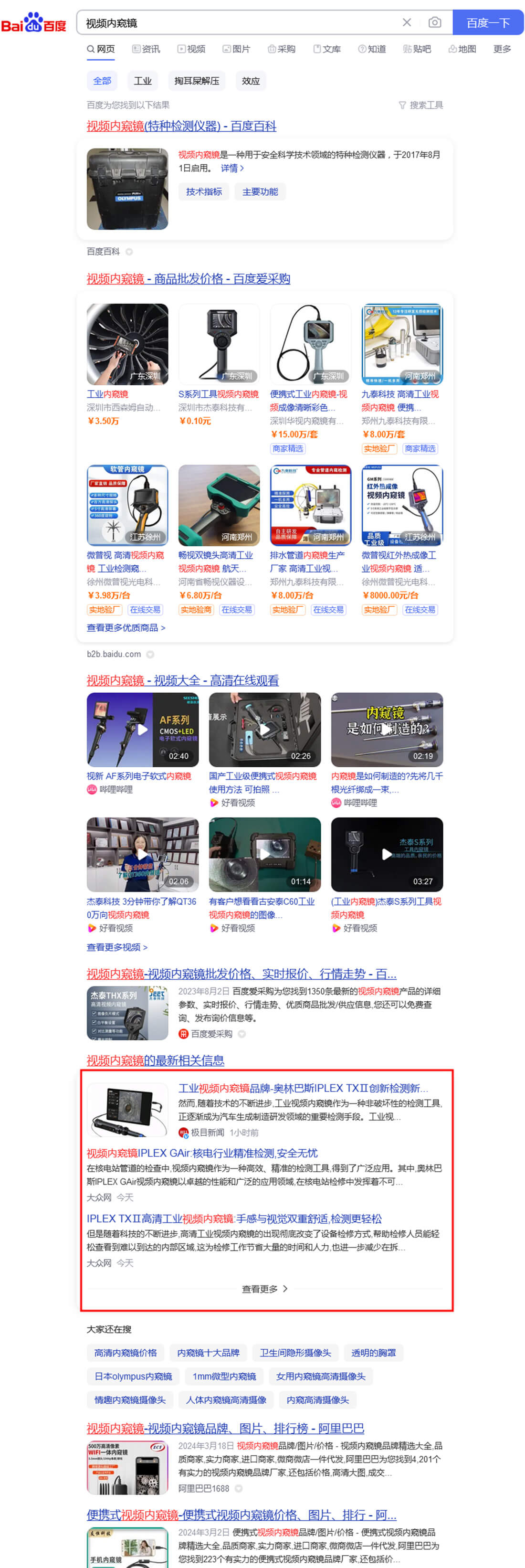Open 查看更多视频 link
Image resolution: width=525 pixels, height=1568 pixels.
pyautogui.click(x=117, y=947)
